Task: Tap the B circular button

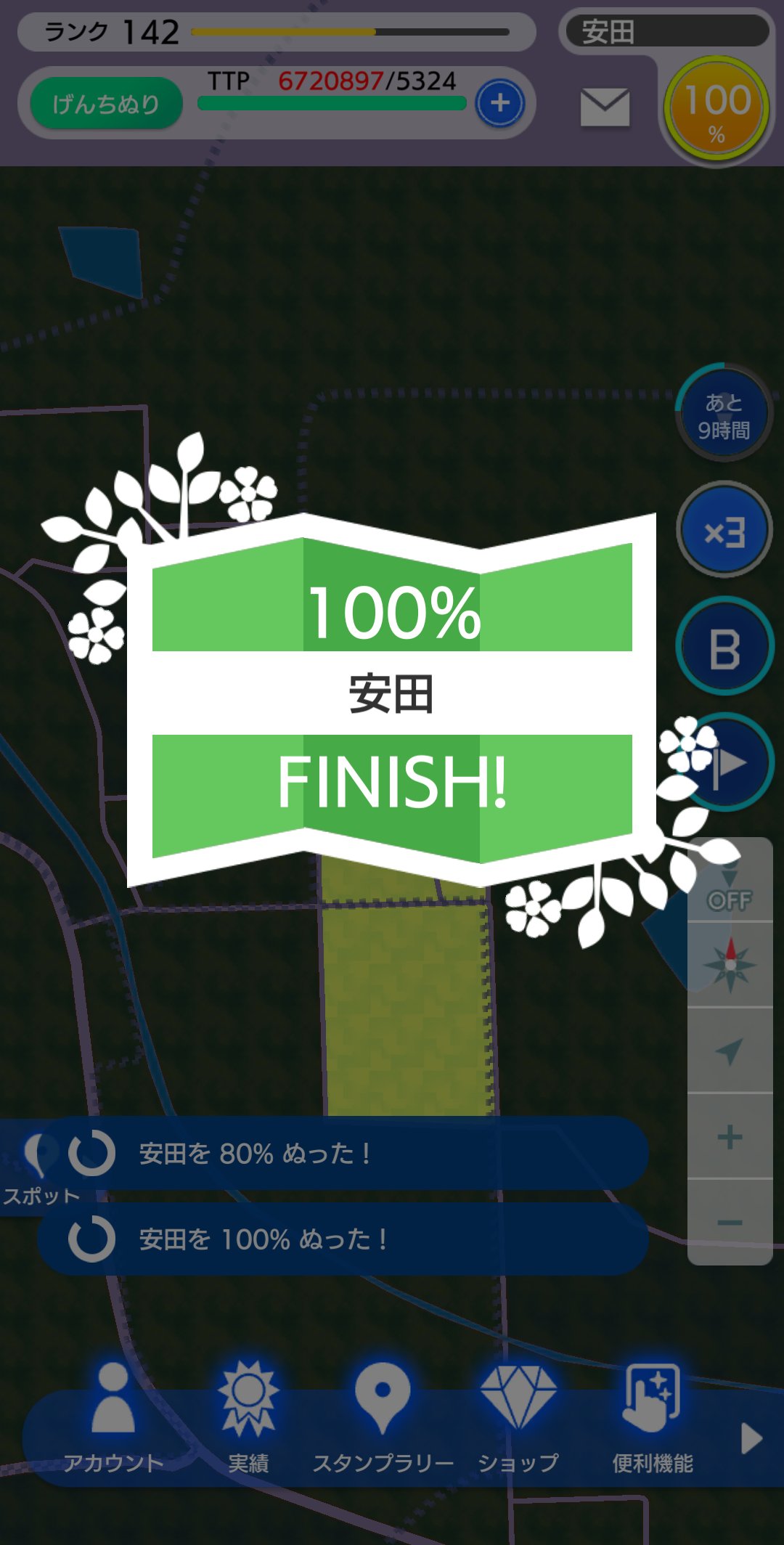Action: 724,647
